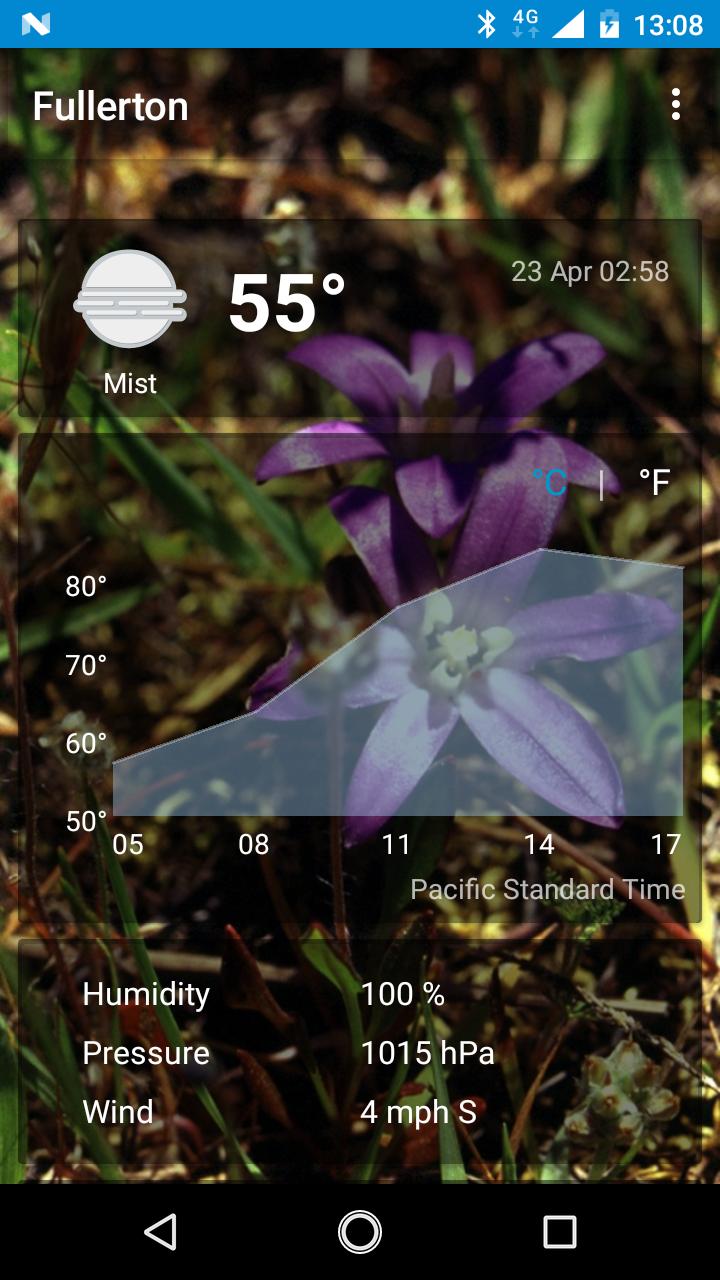Viewport: 720px width, 1280px height.
Task: Tap the Mist weather condition icon
Action: pos(130,300)
